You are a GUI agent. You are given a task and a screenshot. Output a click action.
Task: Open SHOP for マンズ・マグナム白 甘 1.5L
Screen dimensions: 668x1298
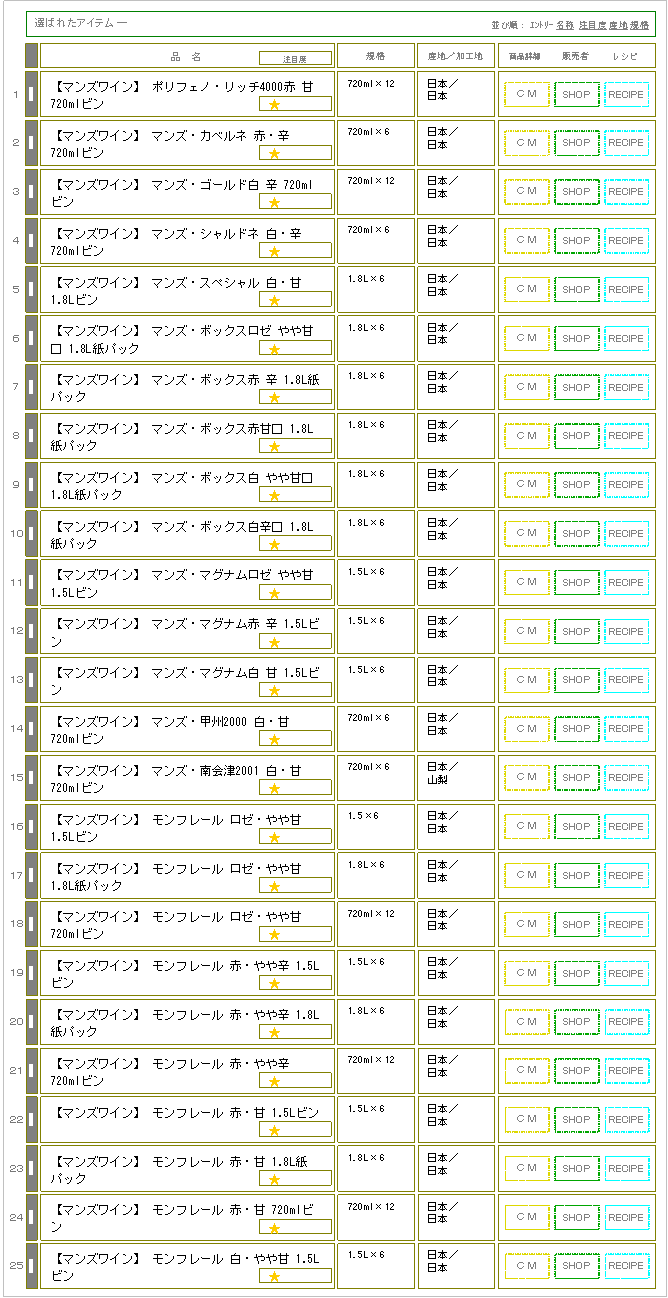[x=576, y=680]
